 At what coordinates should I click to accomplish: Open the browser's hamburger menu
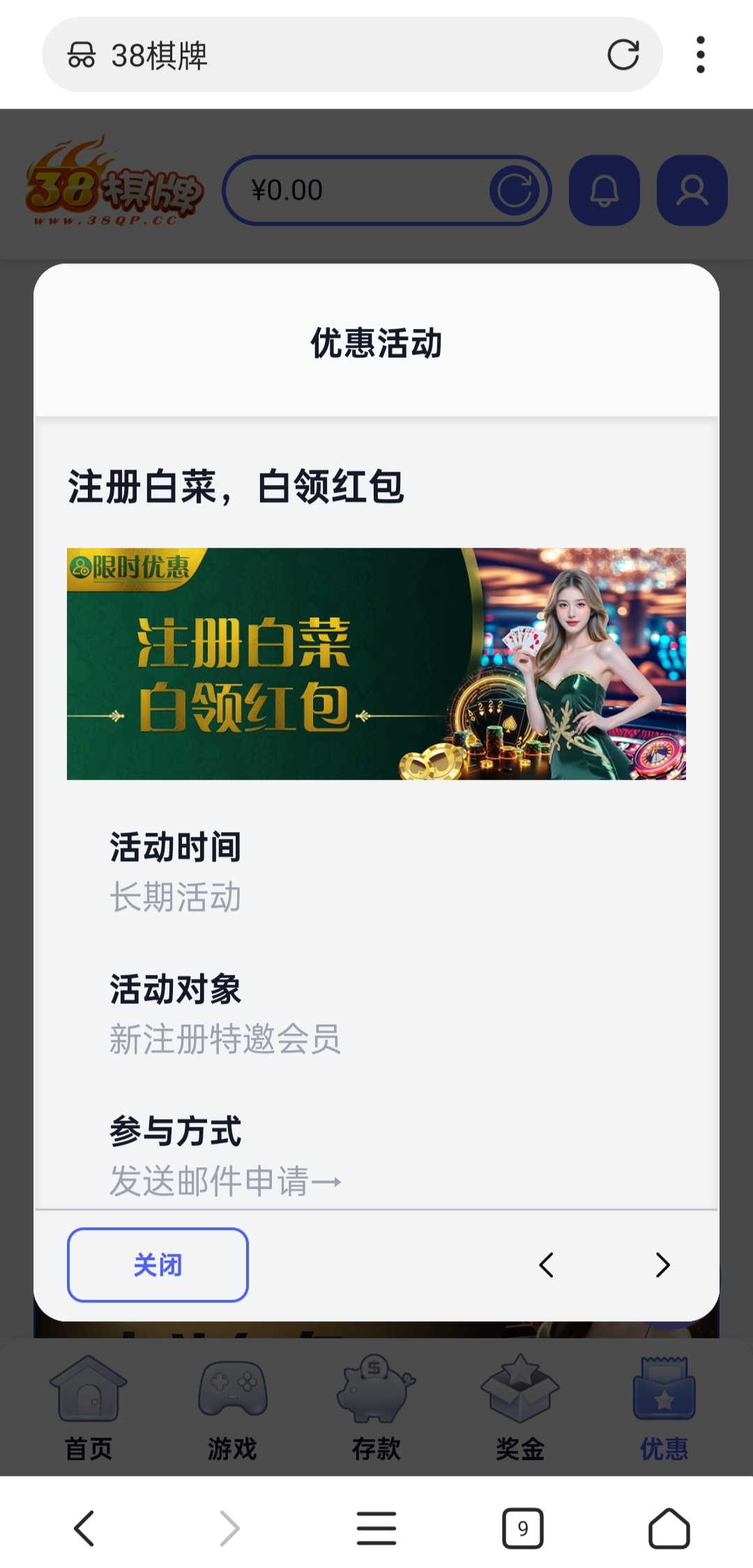376,1528
